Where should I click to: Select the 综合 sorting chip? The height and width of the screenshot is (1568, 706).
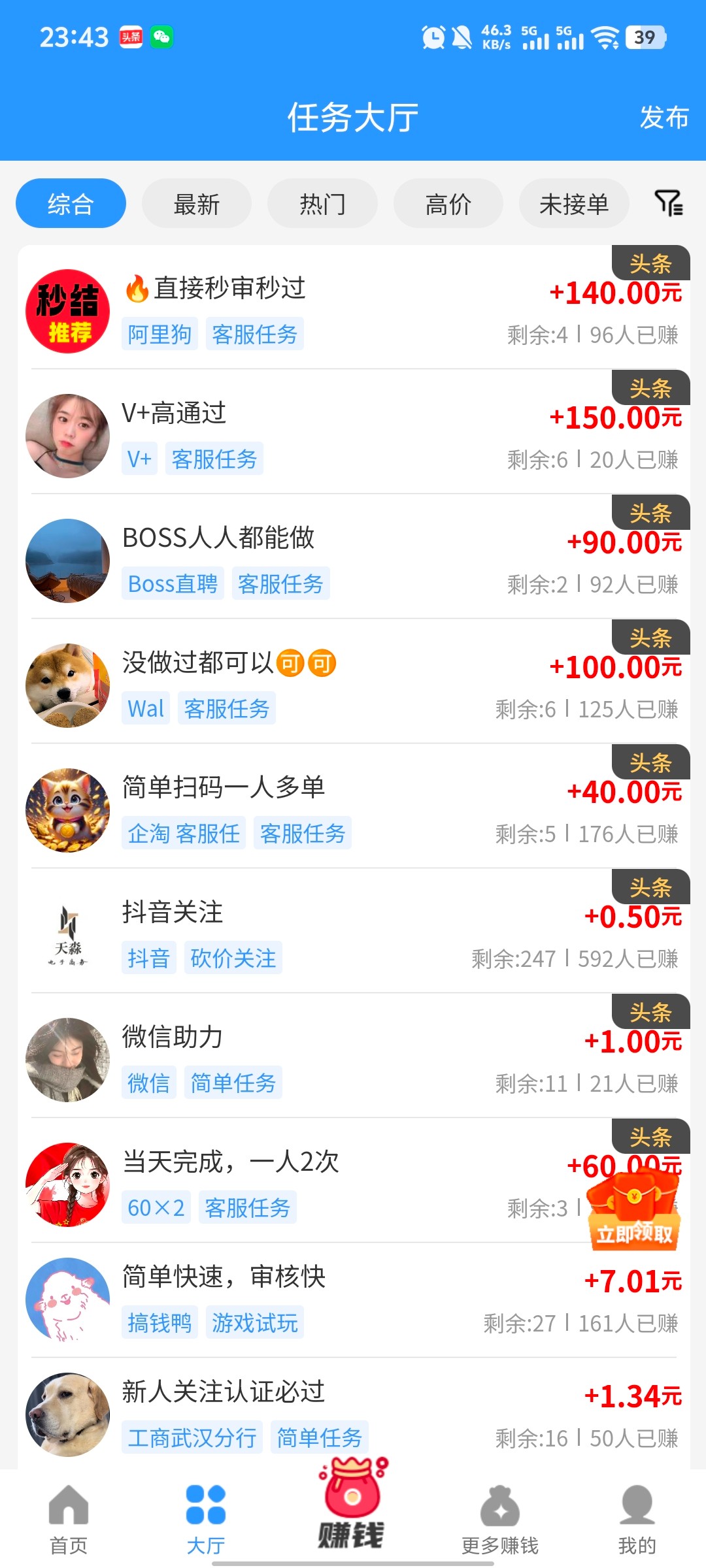coord(71,204)
